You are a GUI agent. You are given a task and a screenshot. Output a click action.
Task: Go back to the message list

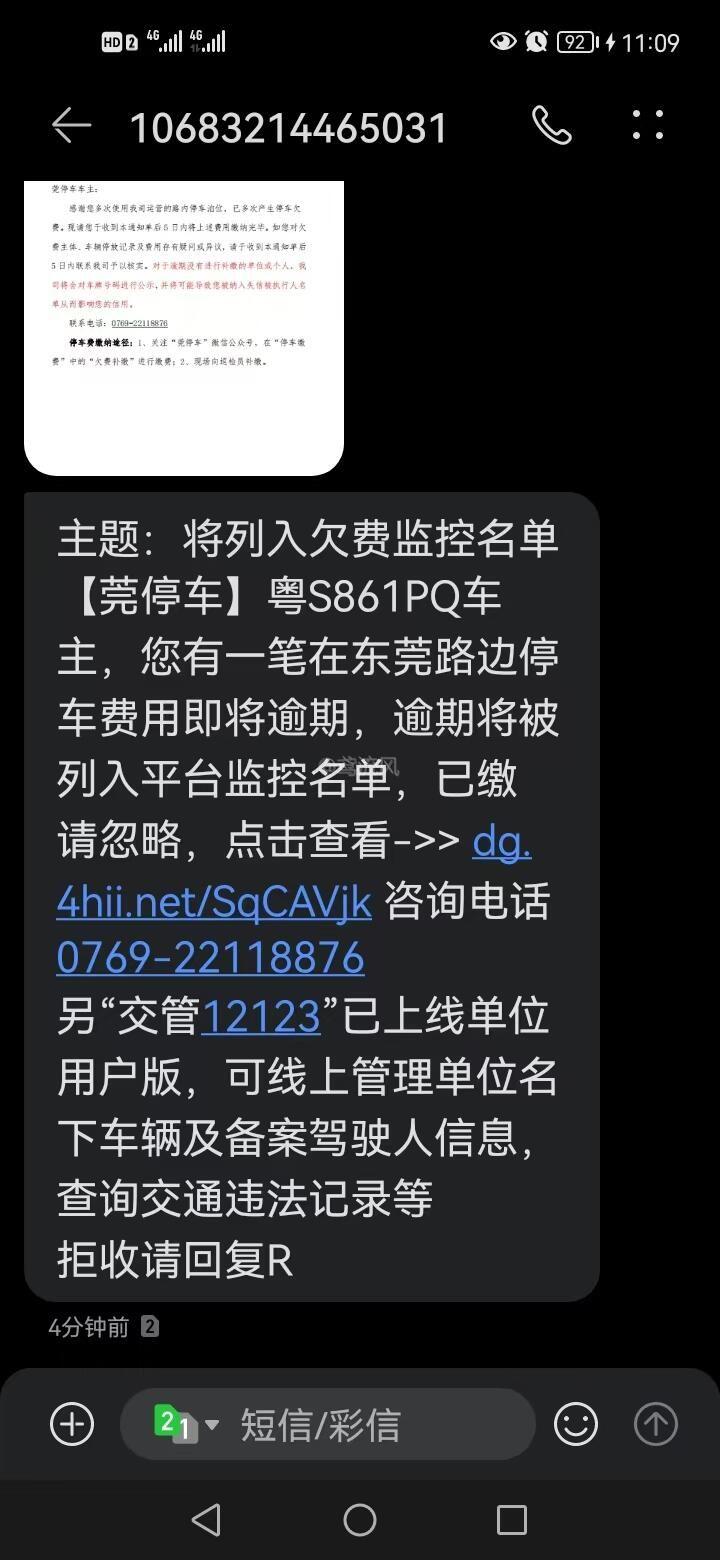coord(71,126)
